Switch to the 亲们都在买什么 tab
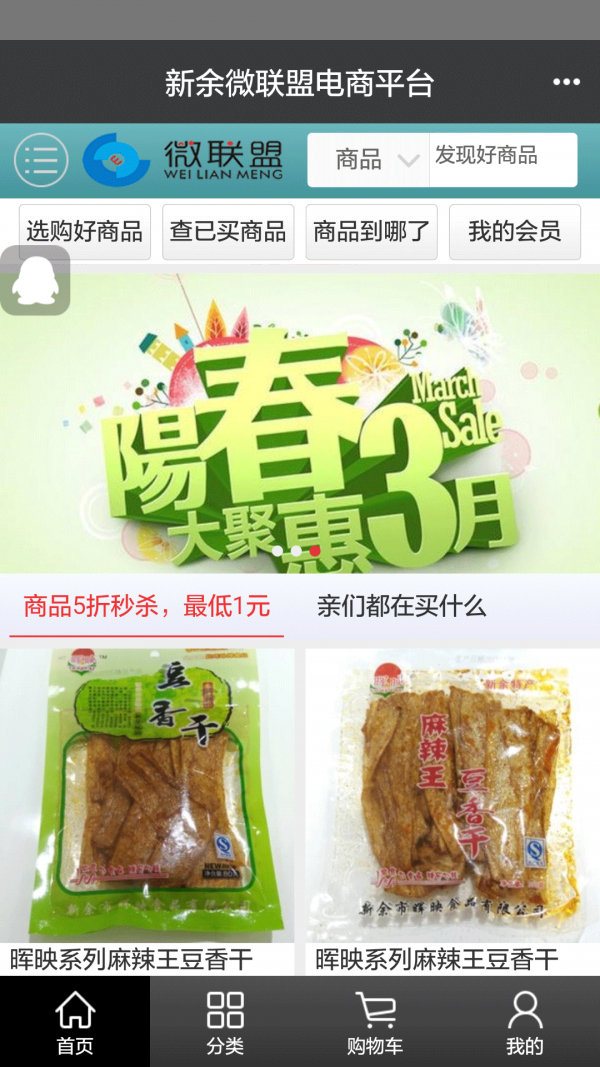The height and width of the screenshot is (1067, 600). point(401,606)
